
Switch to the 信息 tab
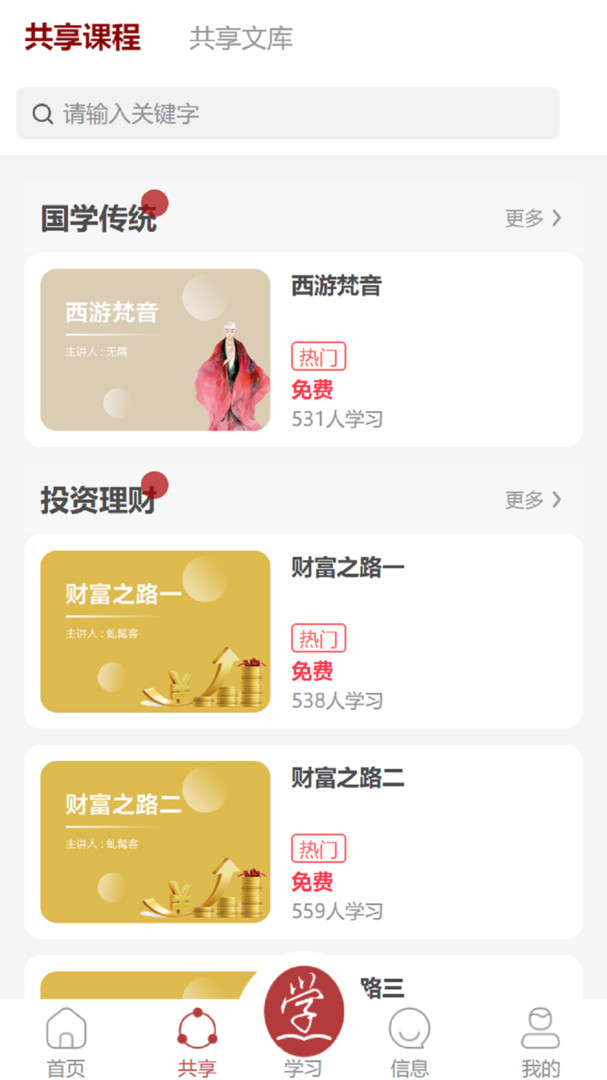coord(409,1042)
